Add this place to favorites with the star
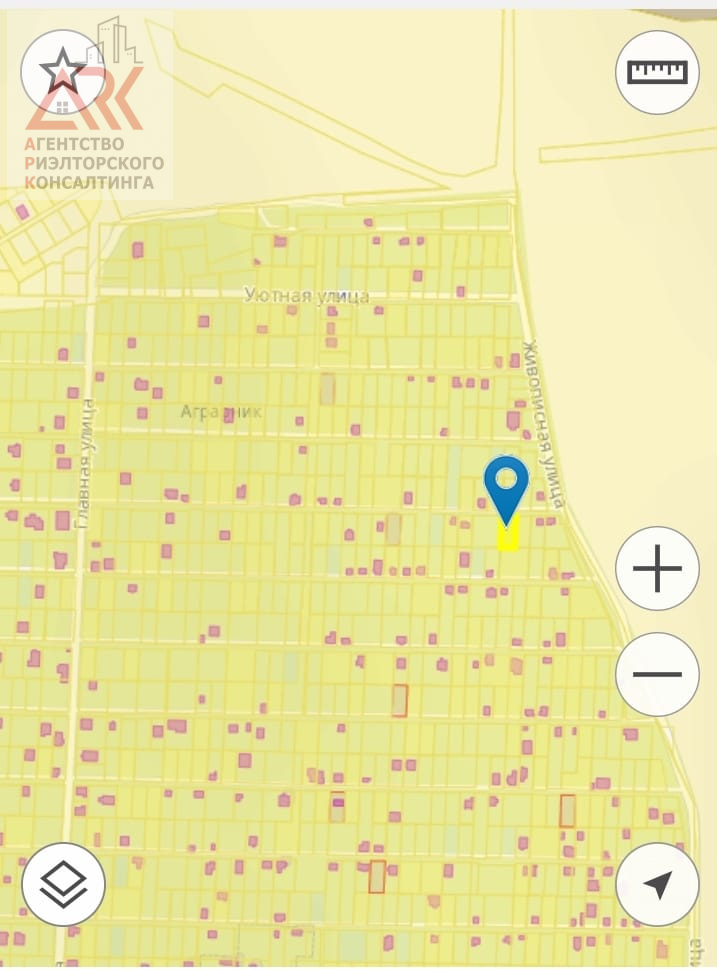The height and width of the screenshot is (972, 717). coord(62,71)
